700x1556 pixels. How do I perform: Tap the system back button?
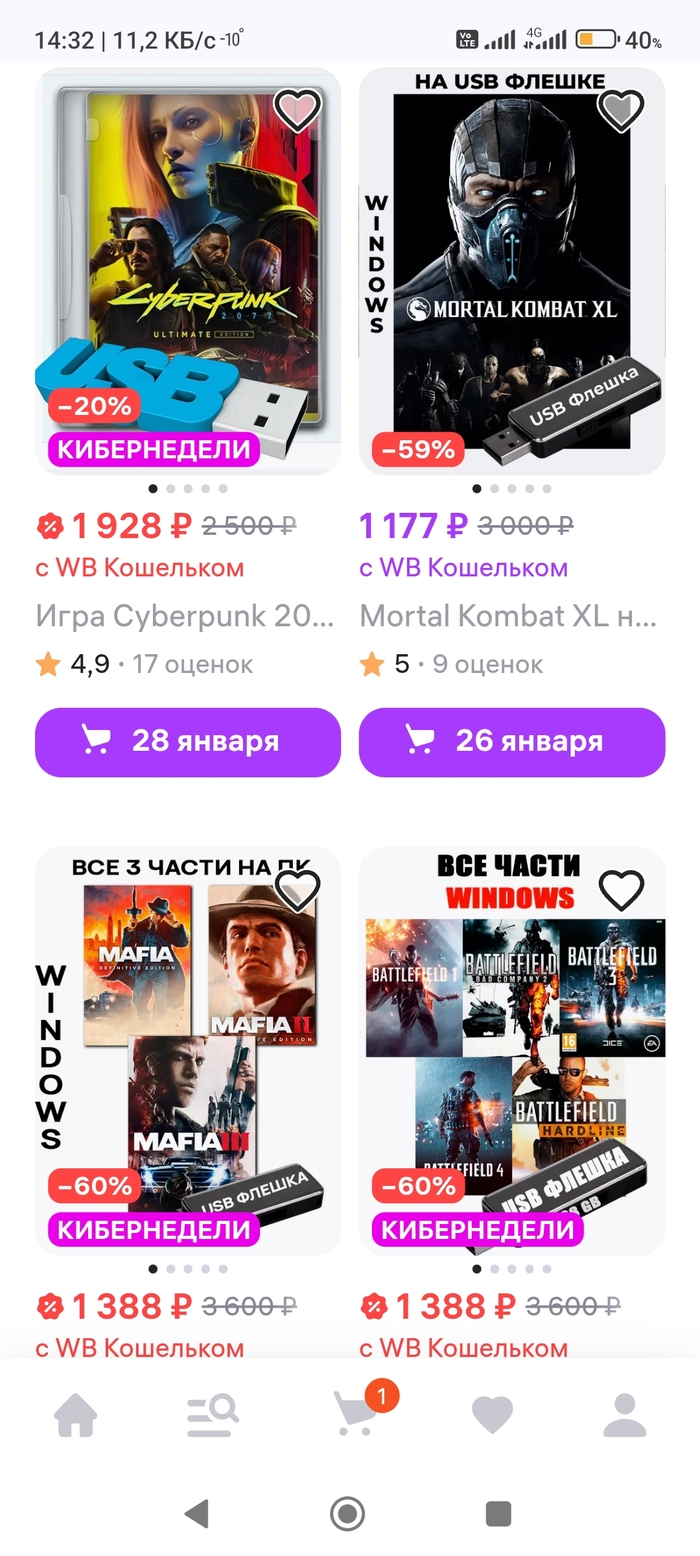pyautogui.click(x=197, y=1513)
